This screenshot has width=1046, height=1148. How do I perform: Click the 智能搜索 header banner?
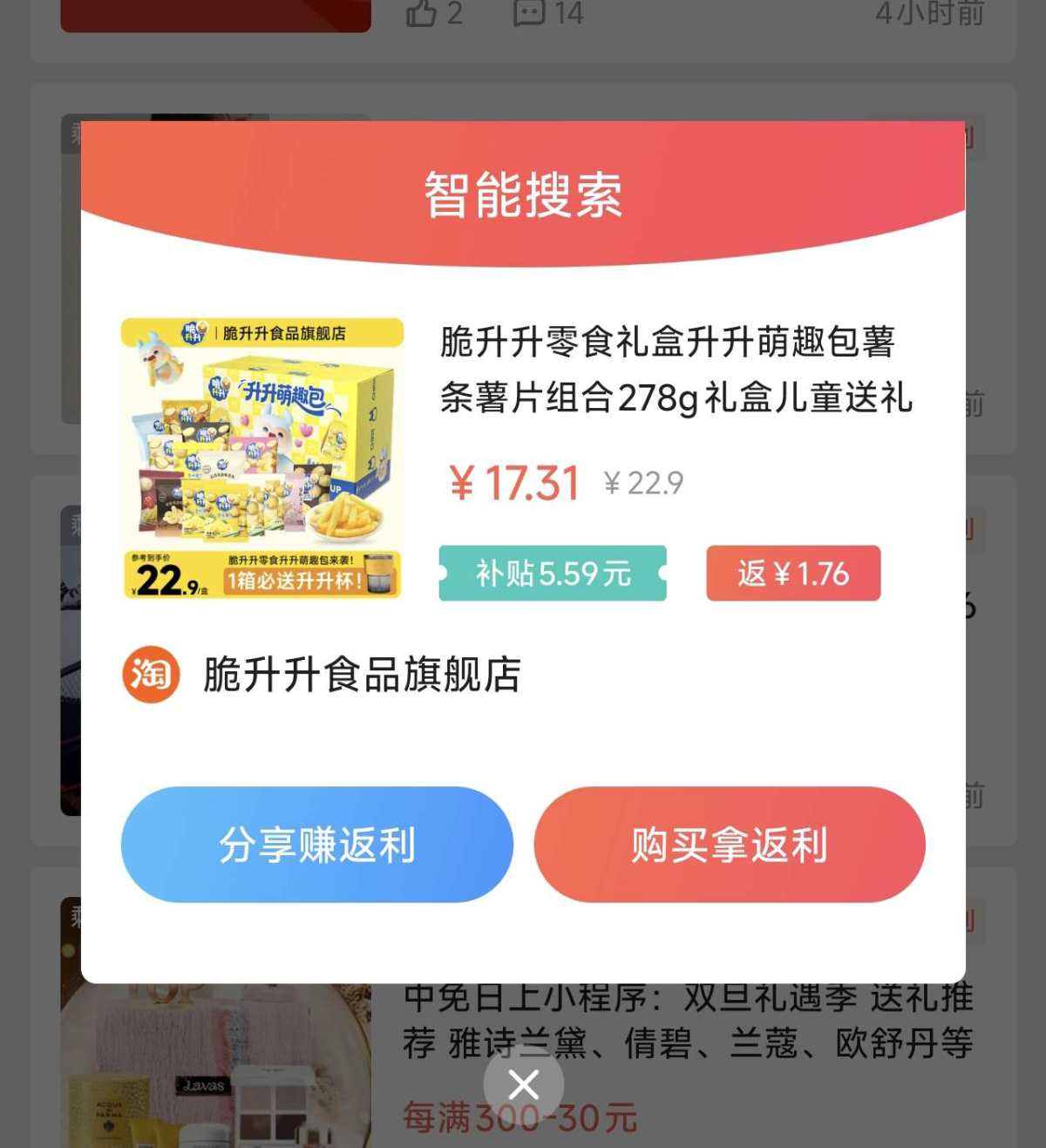pos(523,195)
